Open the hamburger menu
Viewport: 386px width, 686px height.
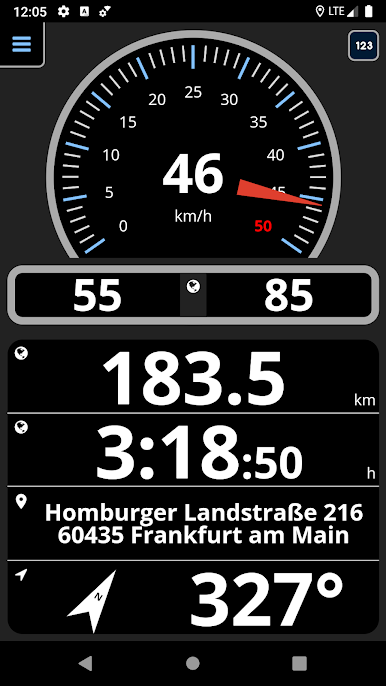pyautogui.click(x=21, y=44)
